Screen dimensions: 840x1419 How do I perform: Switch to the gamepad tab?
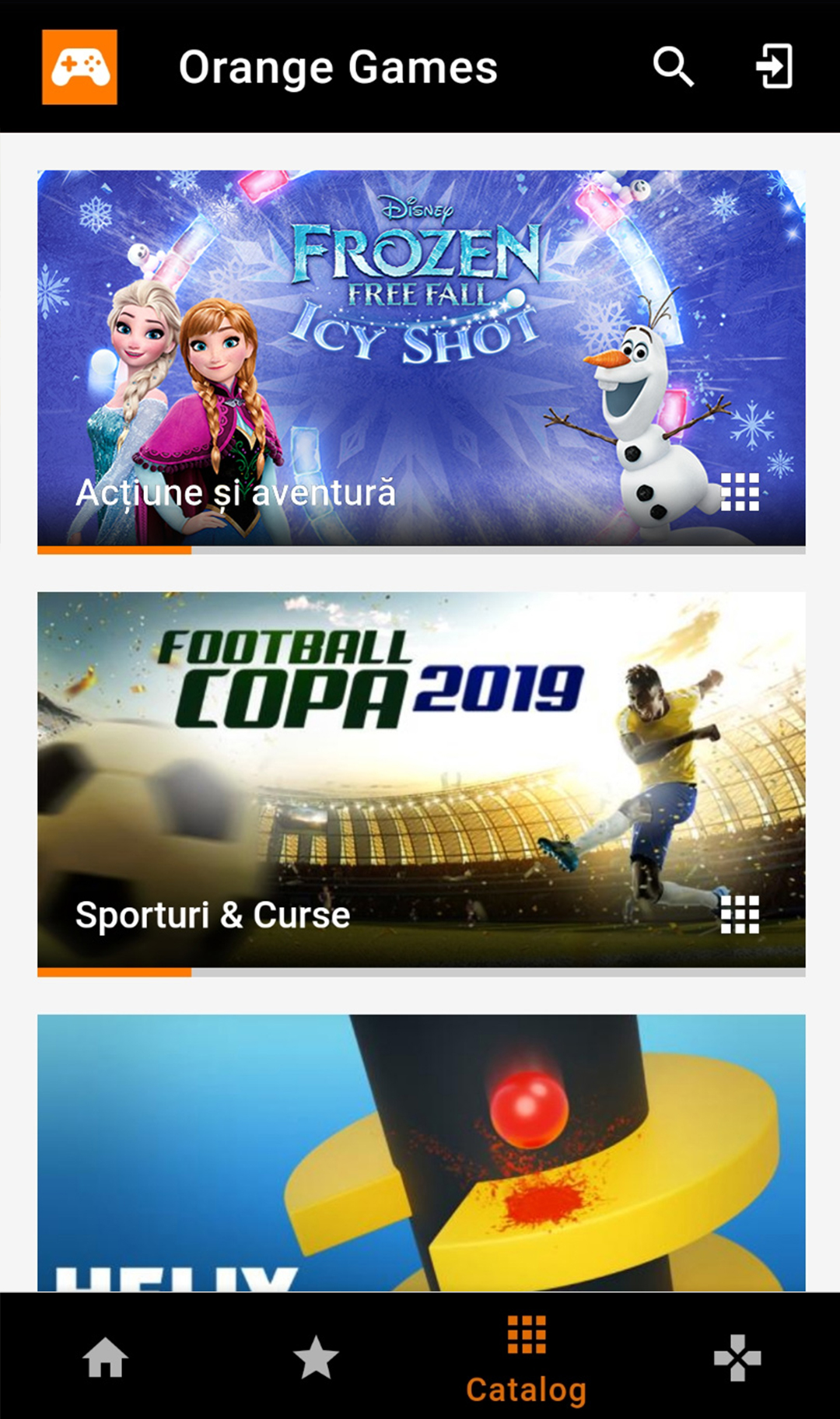(737, 1358)
